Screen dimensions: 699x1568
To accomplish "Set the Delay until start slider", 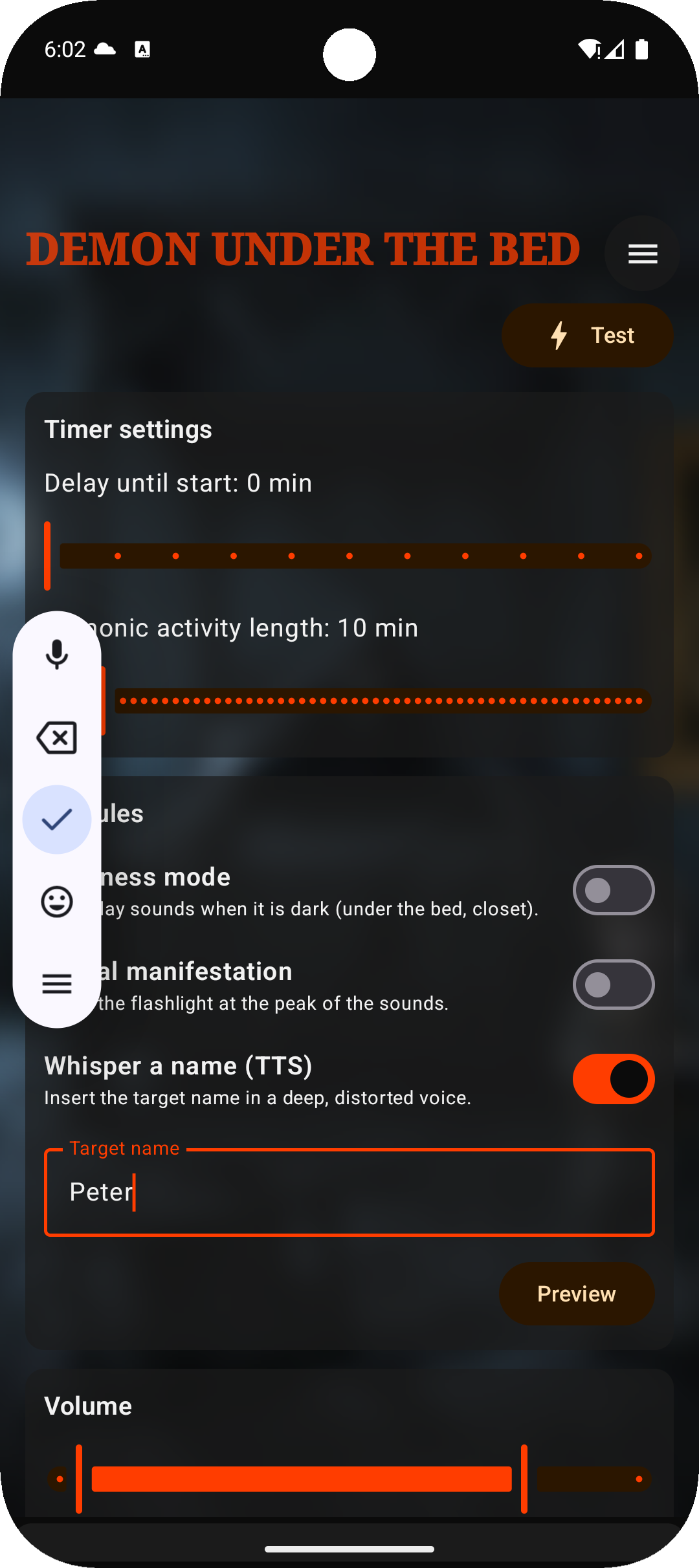I will [x=349, y=556].
